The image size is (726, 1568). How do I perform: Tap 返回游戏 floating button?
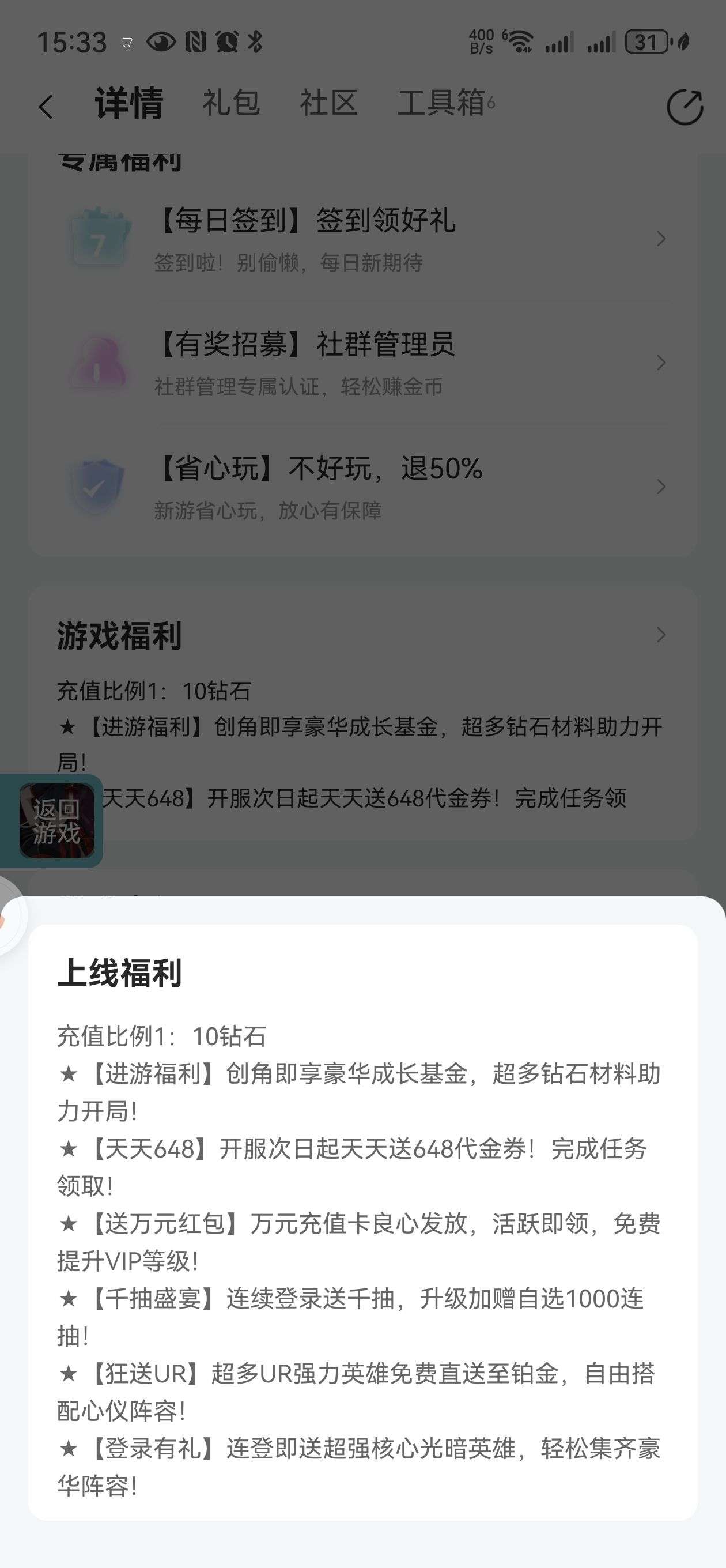coord(56,821)
